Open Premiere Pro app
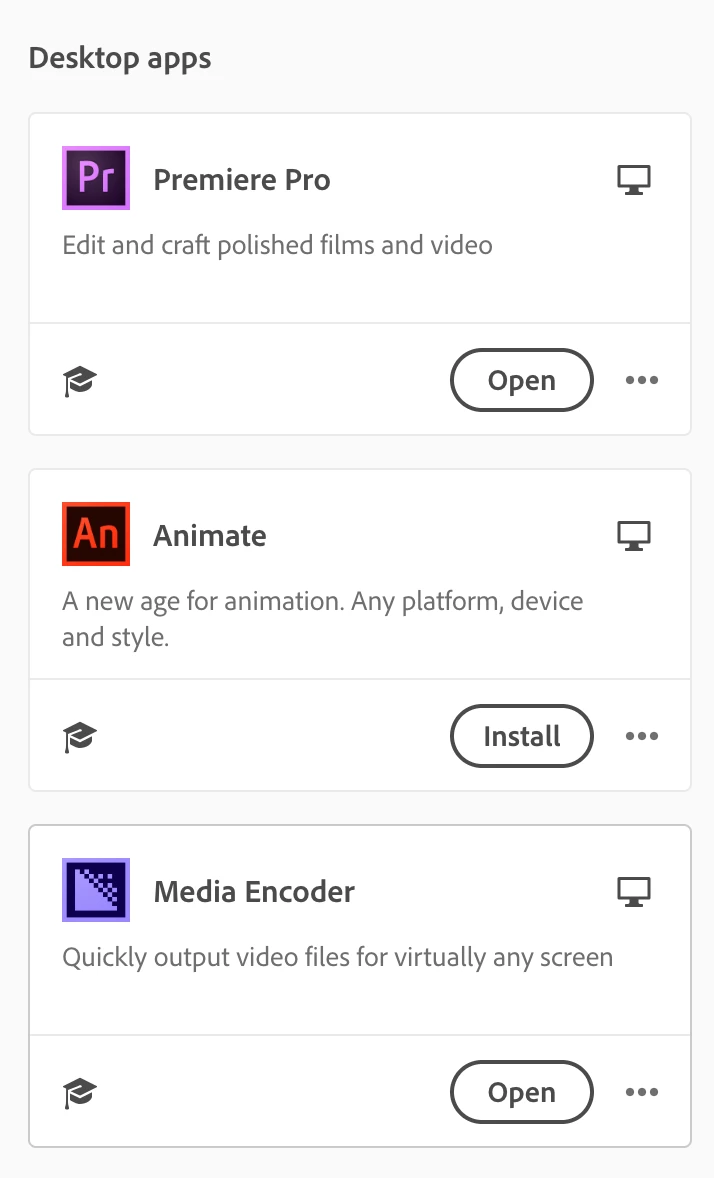 point(521,380)
